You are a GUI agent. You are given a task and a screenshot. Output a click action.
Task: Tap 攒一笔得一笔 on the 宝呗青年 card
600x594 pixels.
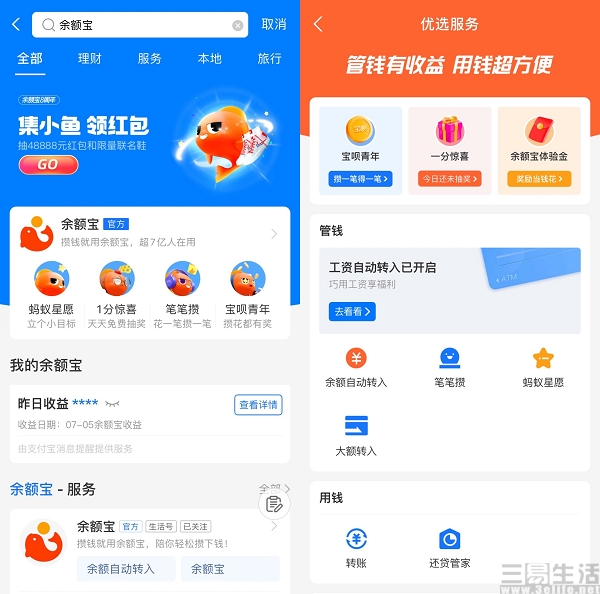tap(360, 179)
